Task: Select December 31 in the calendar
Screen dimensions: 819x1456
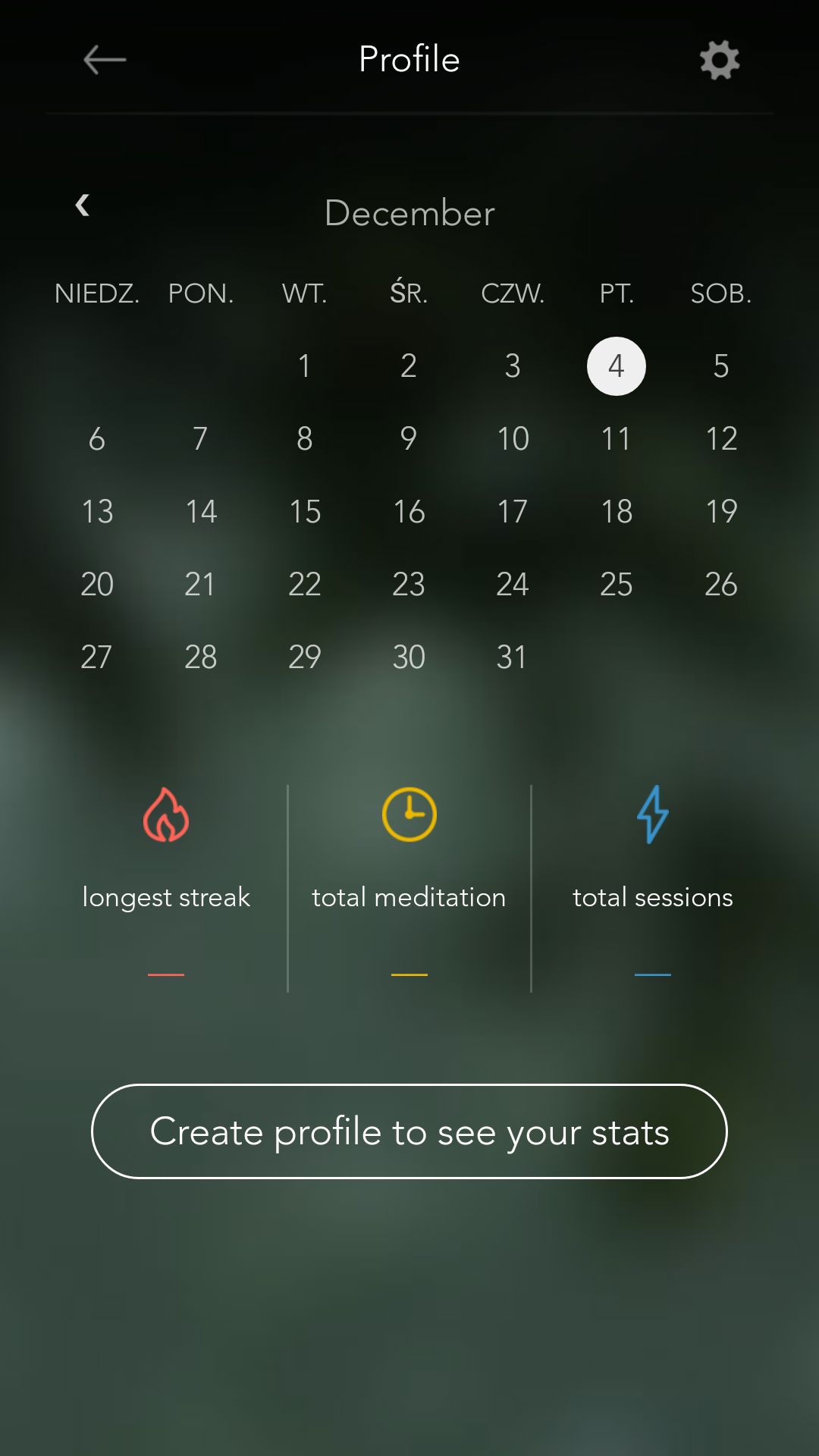Action: tap(512, 657)
